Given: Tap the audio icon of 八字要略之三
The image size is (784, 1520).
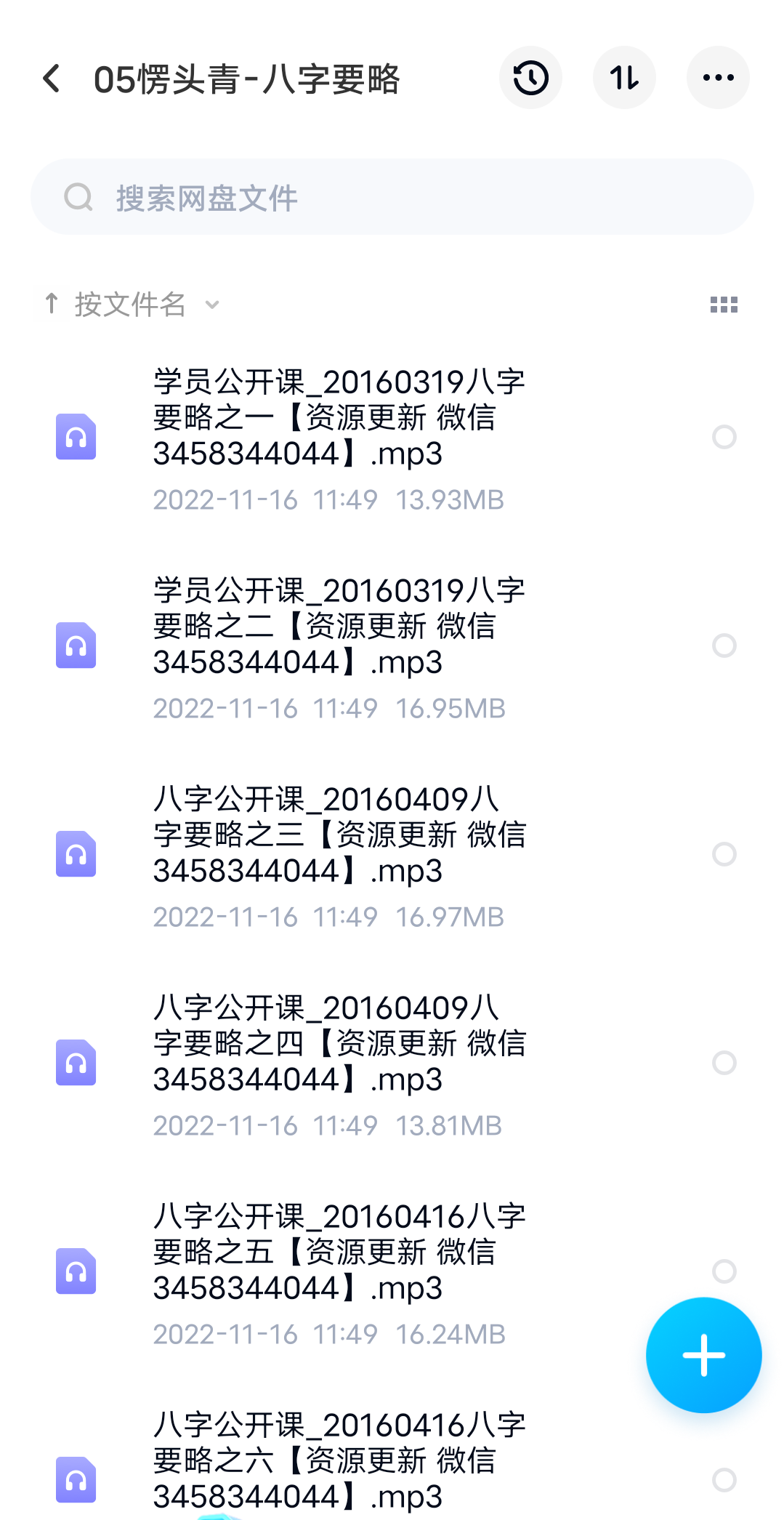Looking at the screenshot, I should (x=76, y=853).
